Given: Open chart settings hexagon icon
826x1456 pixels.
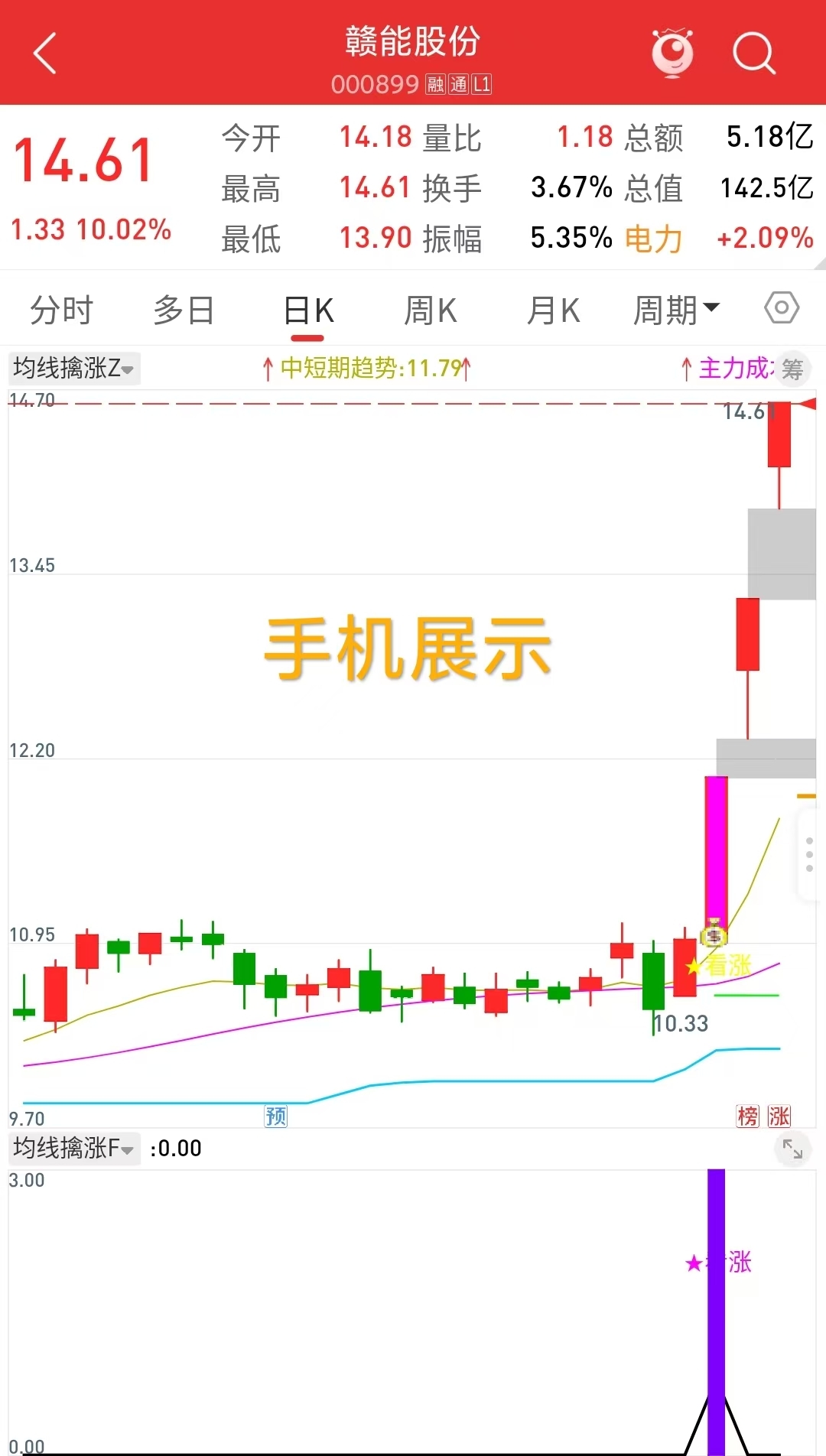Looking at the screenshot, I should [x=782, y=308].
